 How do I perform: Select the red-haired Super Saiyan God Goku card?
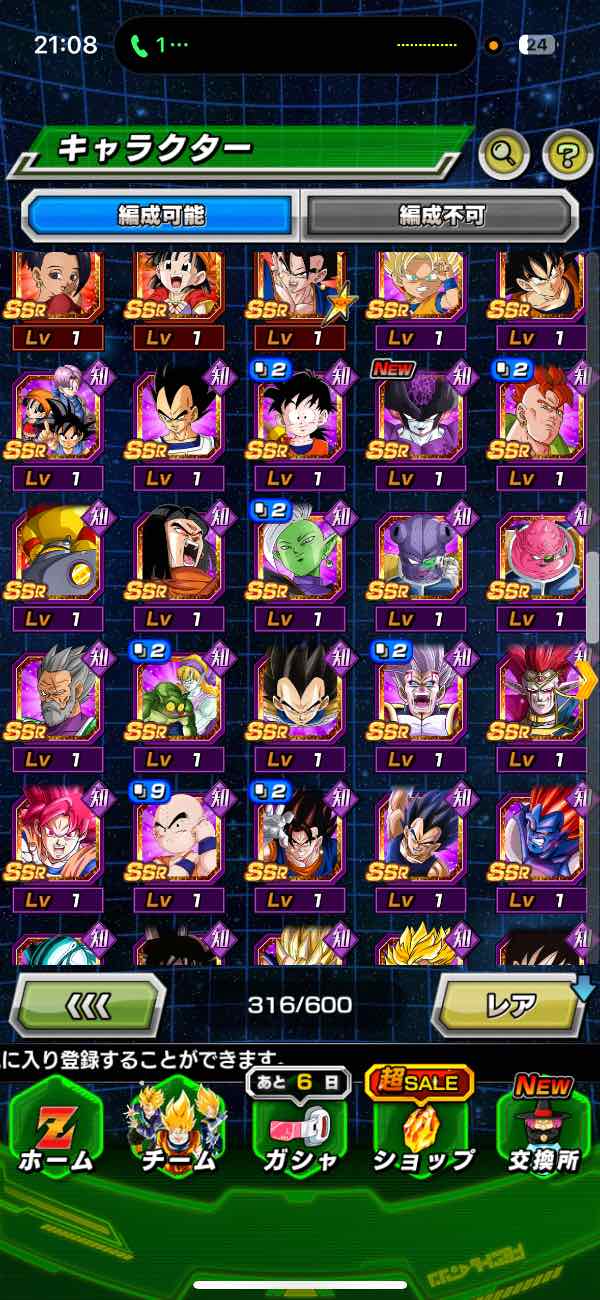[57, 835]
